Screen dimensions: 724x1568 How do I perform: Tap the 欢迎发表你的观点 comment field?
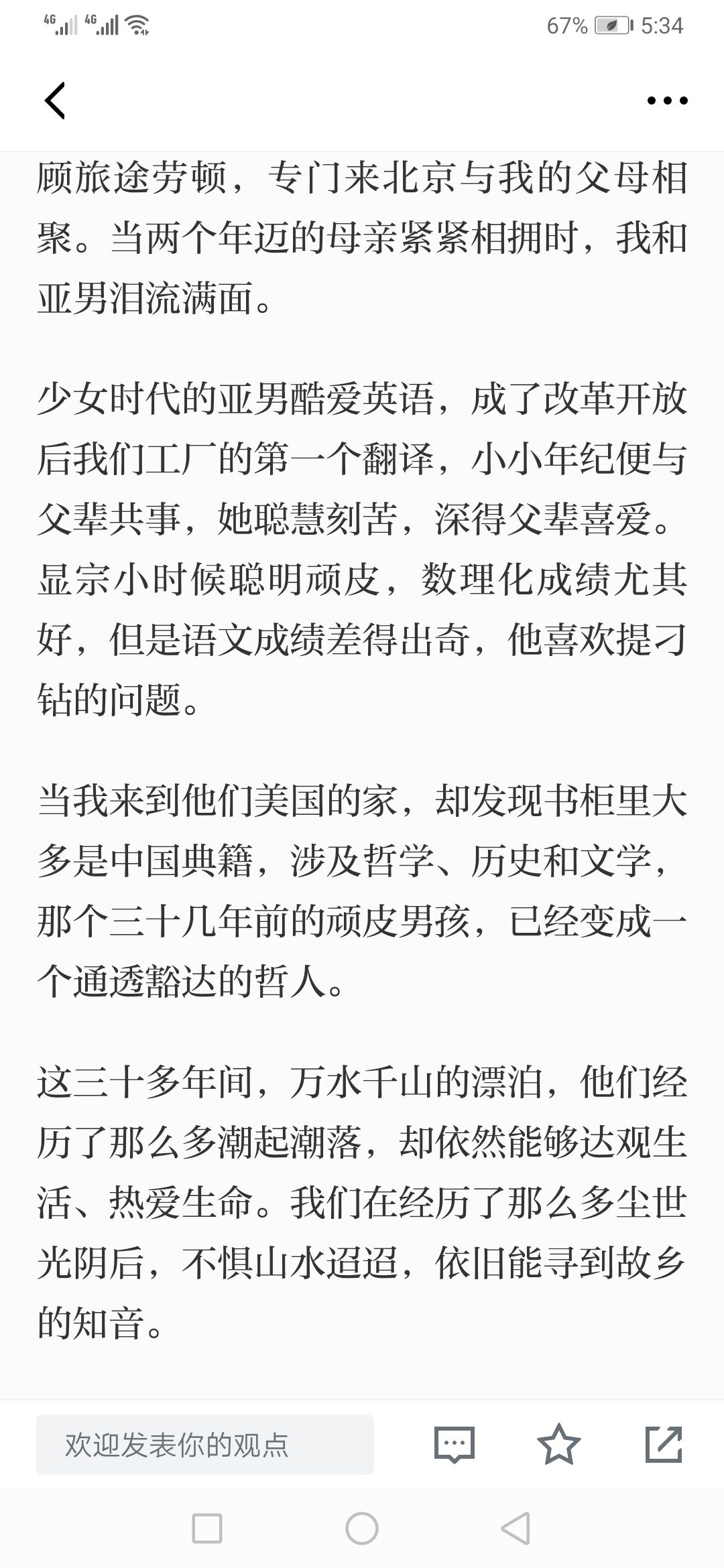click(204, 1445)
